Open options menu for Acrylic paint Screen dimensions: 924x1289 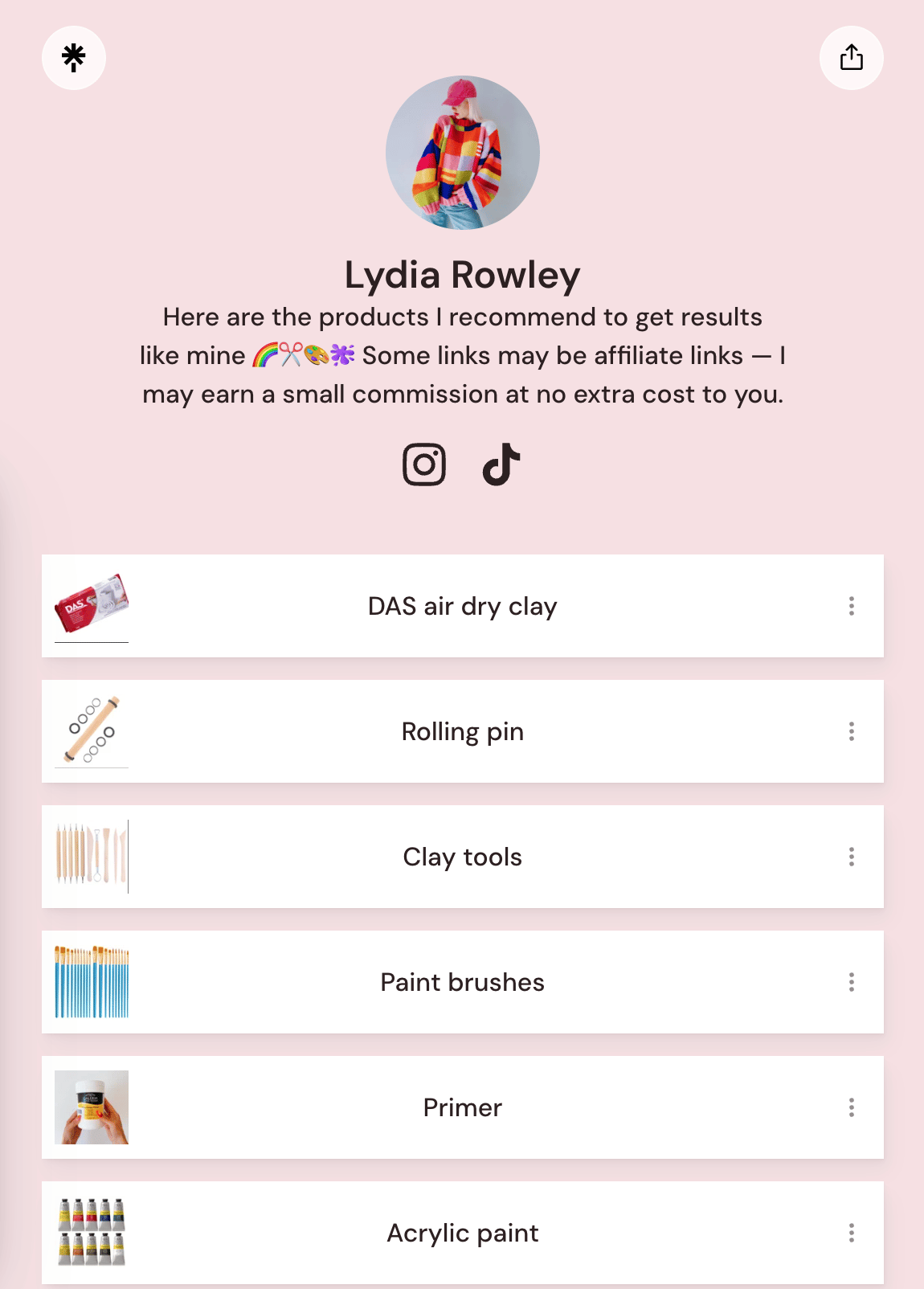coord(851,1233)
